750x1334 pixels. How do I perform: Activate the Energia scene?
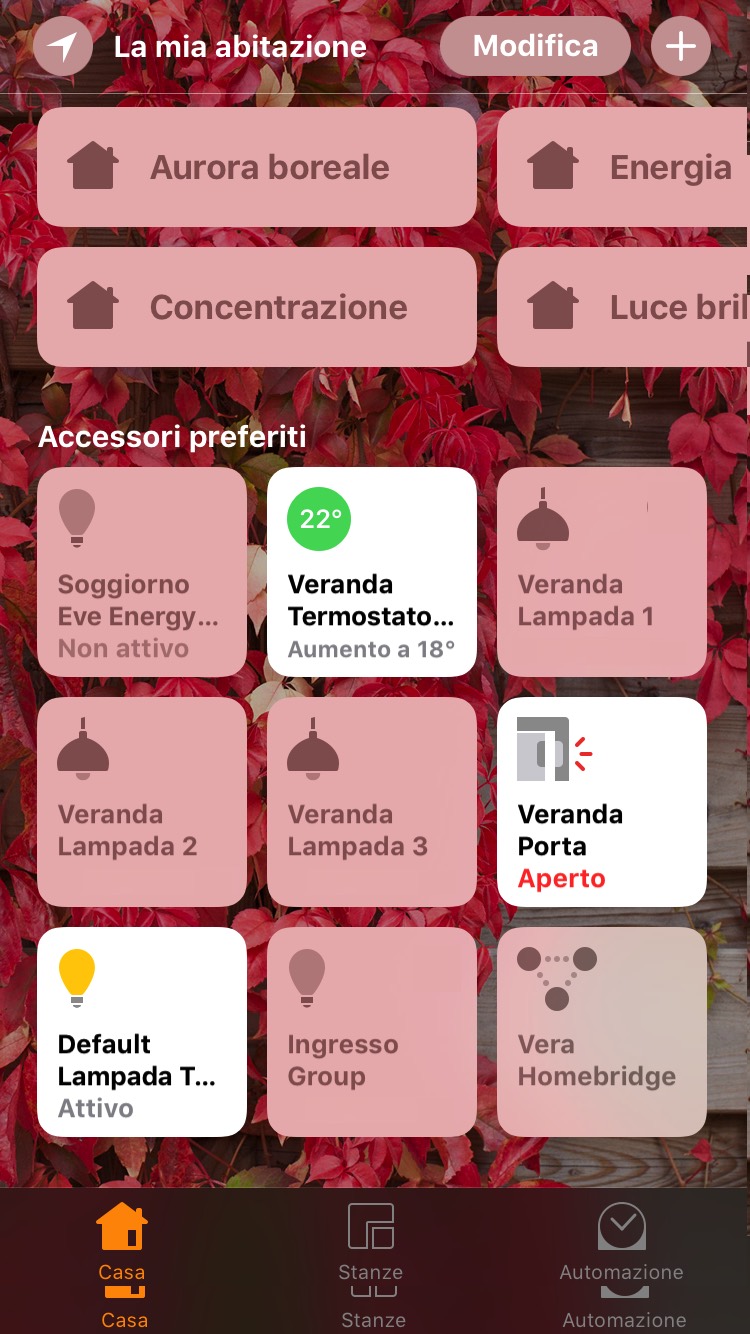click(x=623, y=167)
